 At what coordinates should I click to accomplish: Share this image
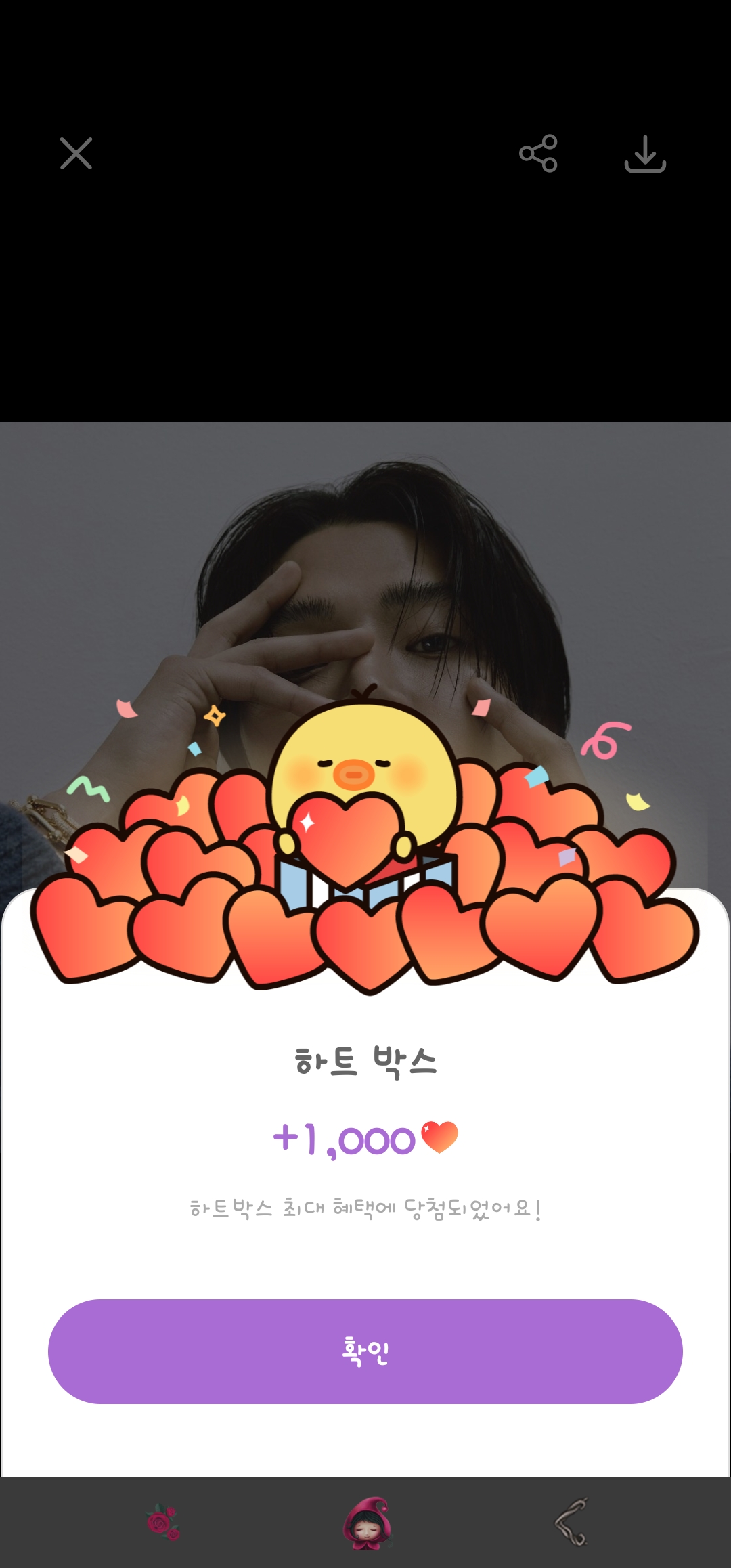[x=538, y=154]
